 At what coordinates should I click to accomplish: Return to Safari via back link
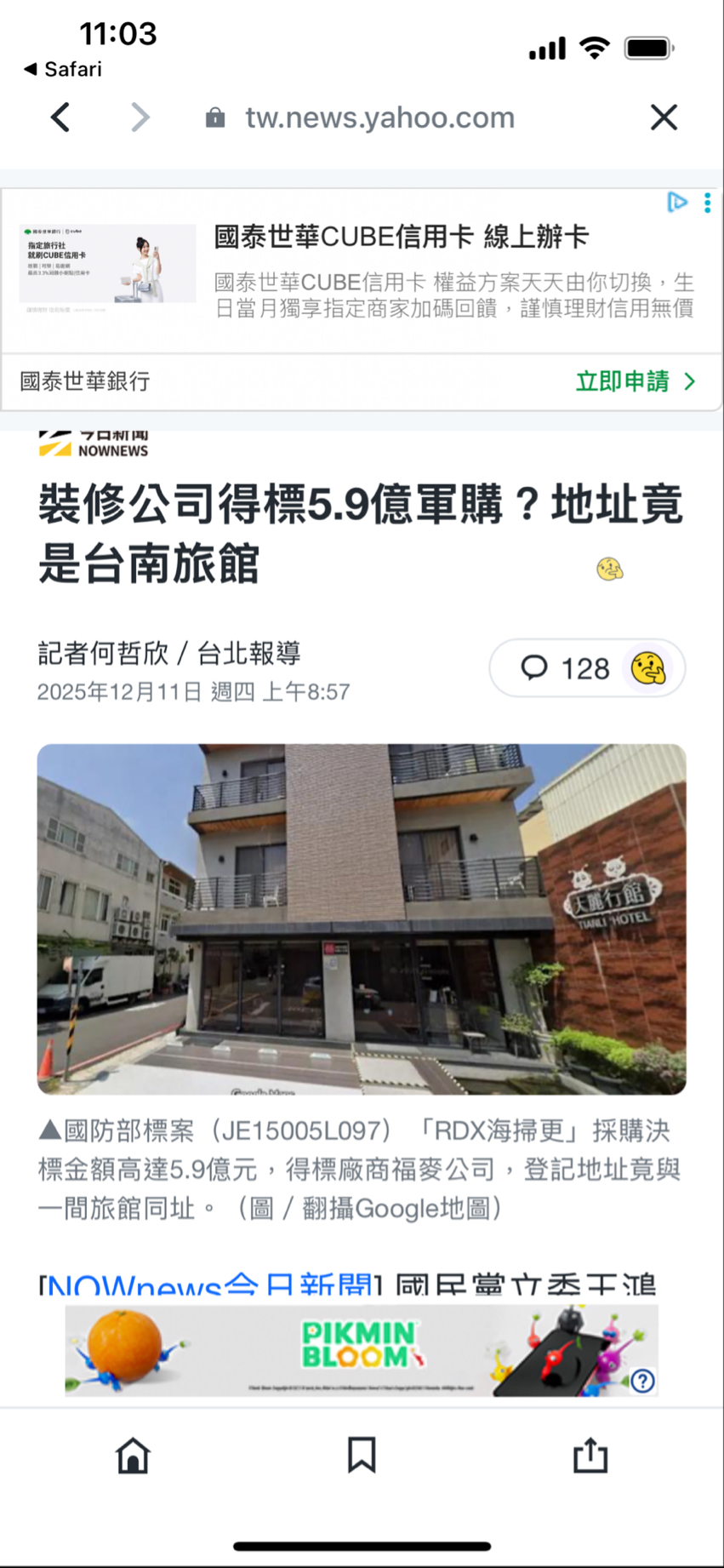pyautogui.click(x=63, y=69)
